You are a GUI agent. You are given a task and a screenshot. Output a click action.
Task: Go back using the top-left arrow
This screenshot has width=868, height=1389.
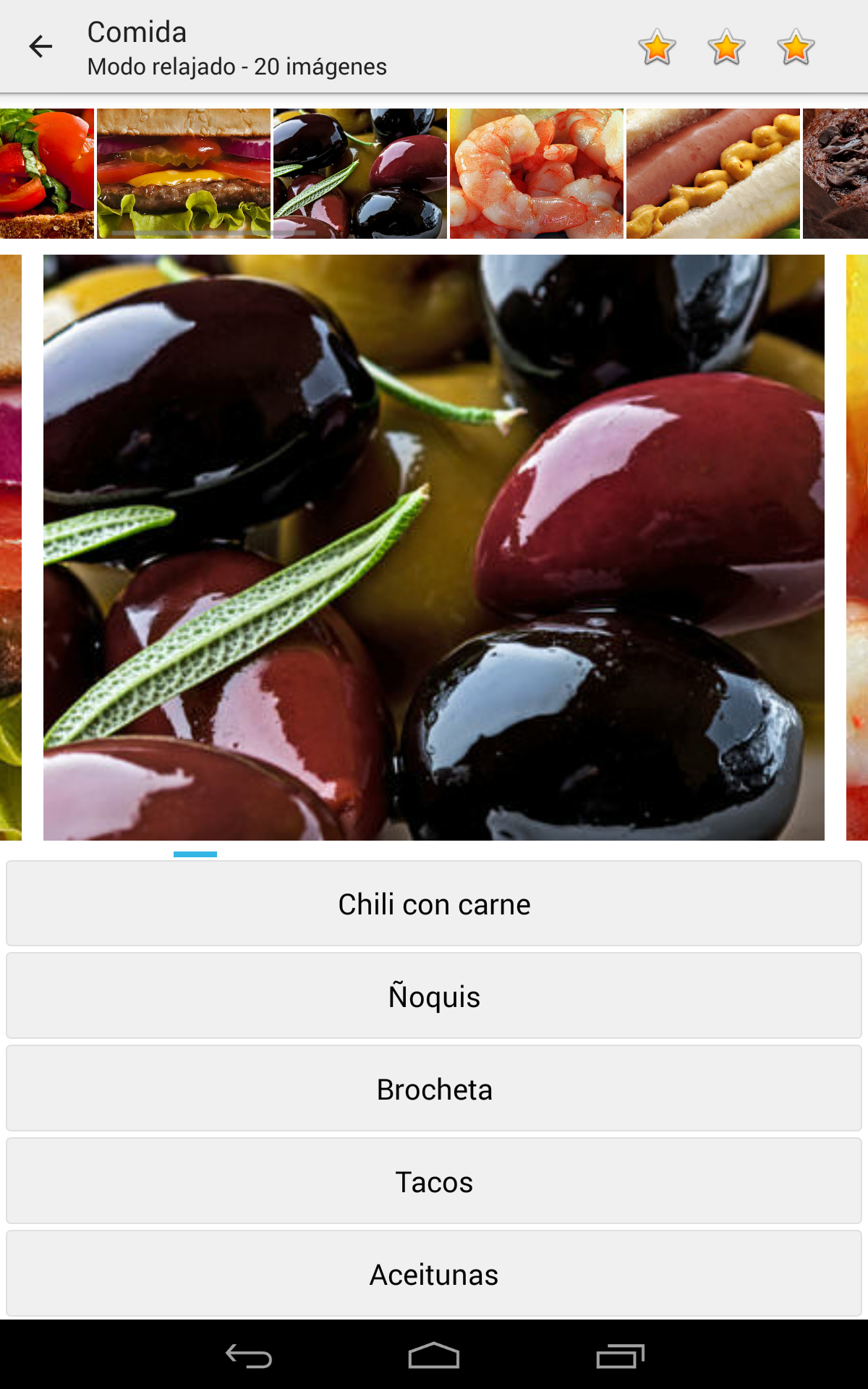coord(41,47)
